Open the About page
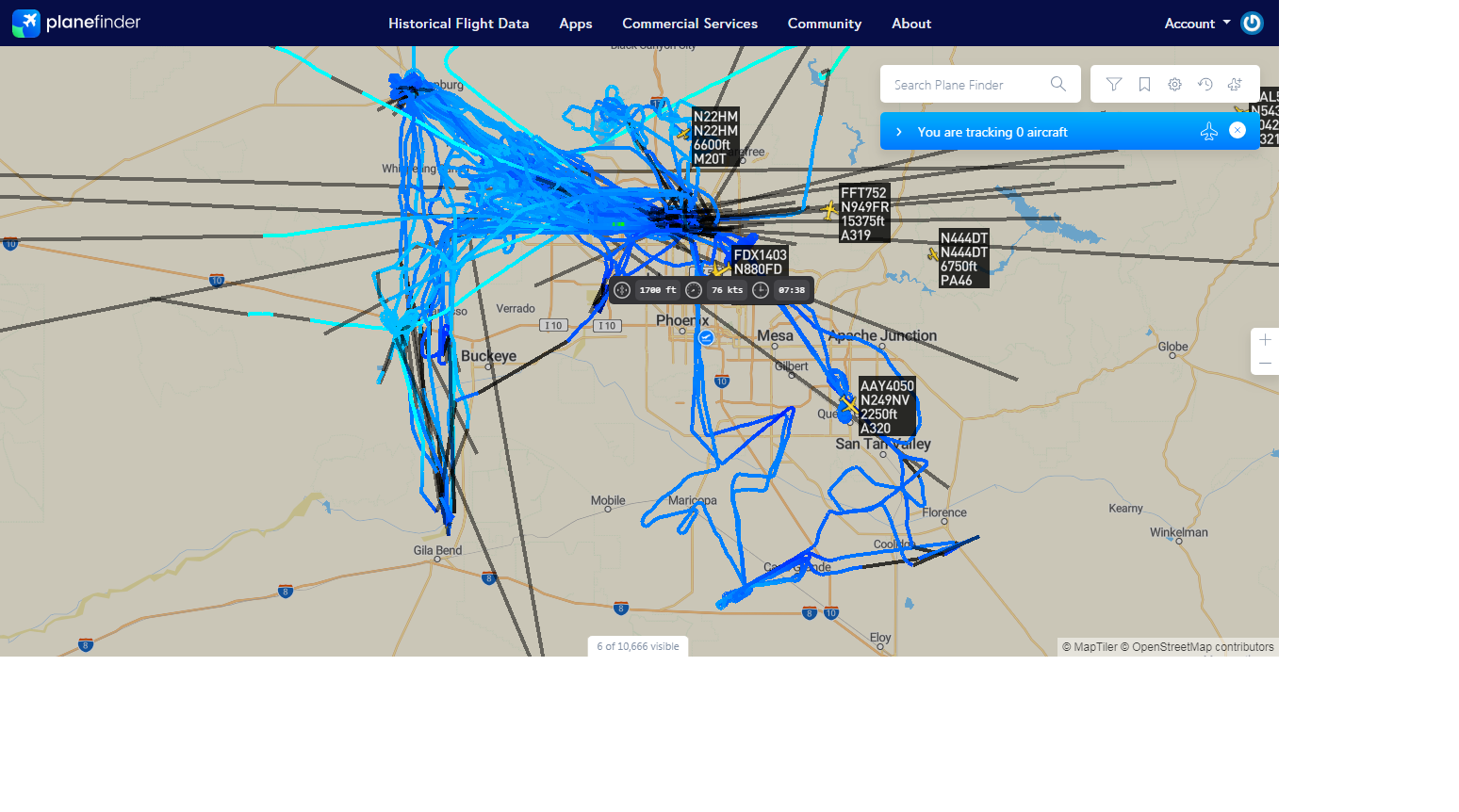The height and width of the screenshot is (812, 1459). coord(910,24)
